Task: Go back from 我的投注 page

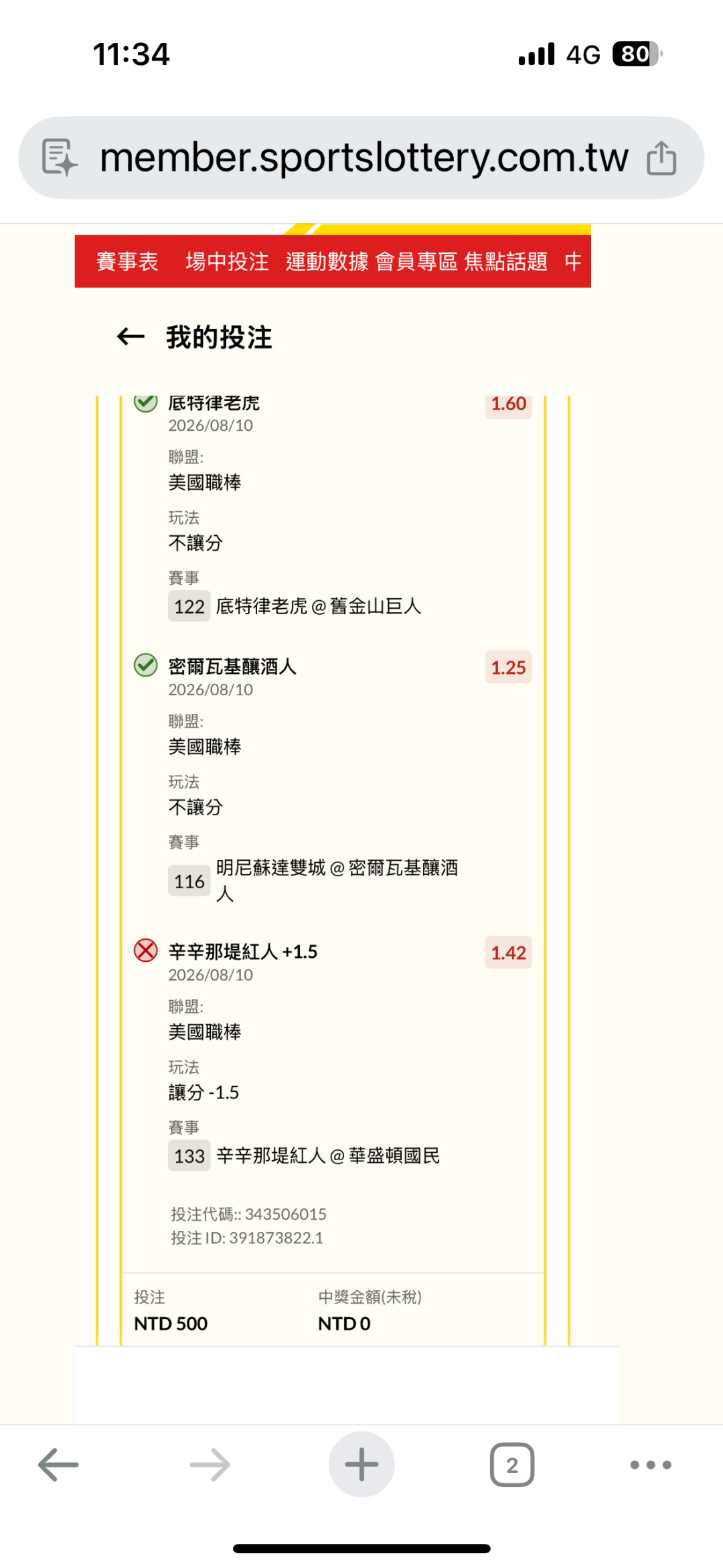Action: tap(131, 337)
